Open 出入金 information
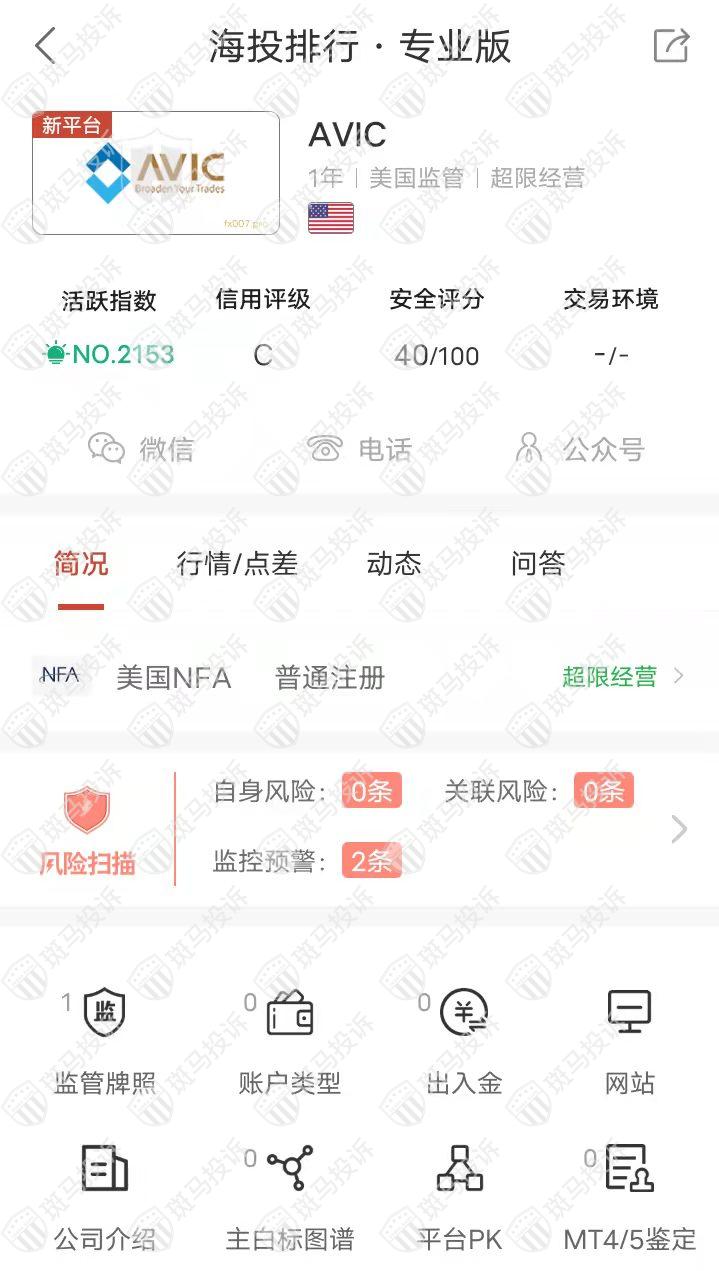 [x=464, y=1040]
